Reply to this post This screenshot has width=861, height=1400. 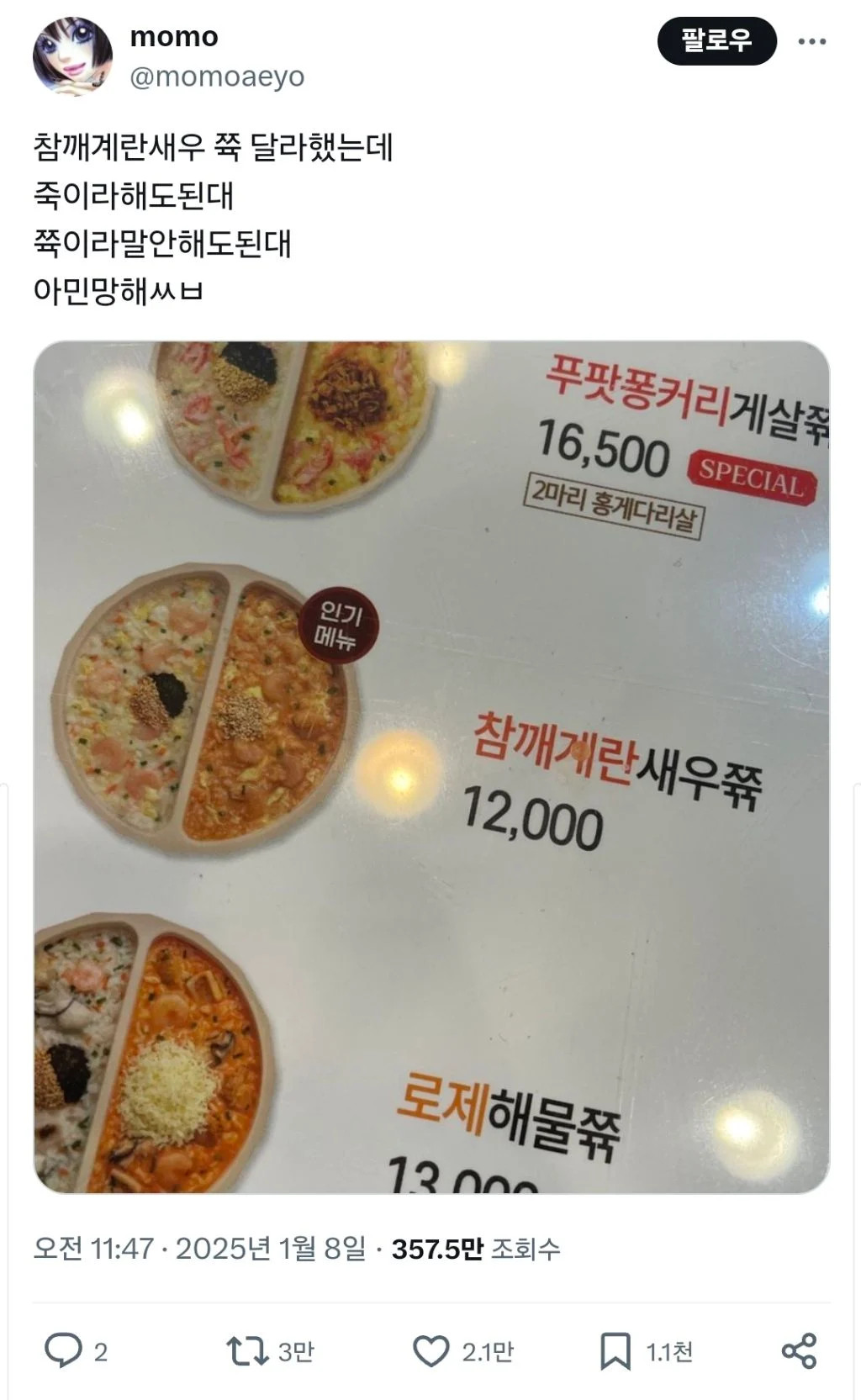click(x=63, y=1350)
